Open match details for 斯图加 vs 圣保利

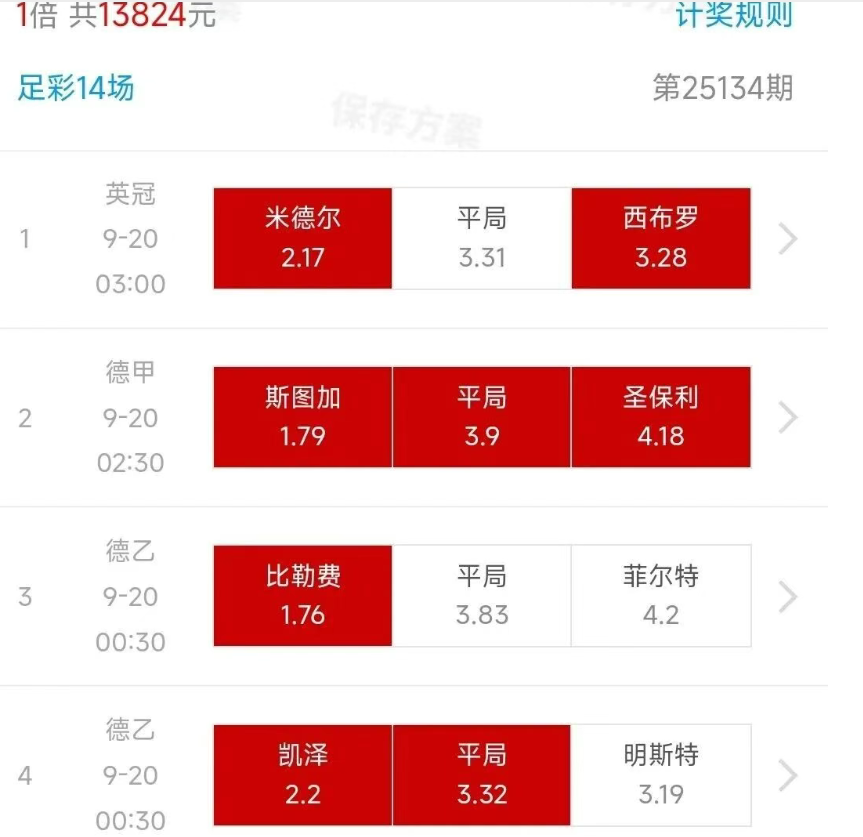pos(788,417)
